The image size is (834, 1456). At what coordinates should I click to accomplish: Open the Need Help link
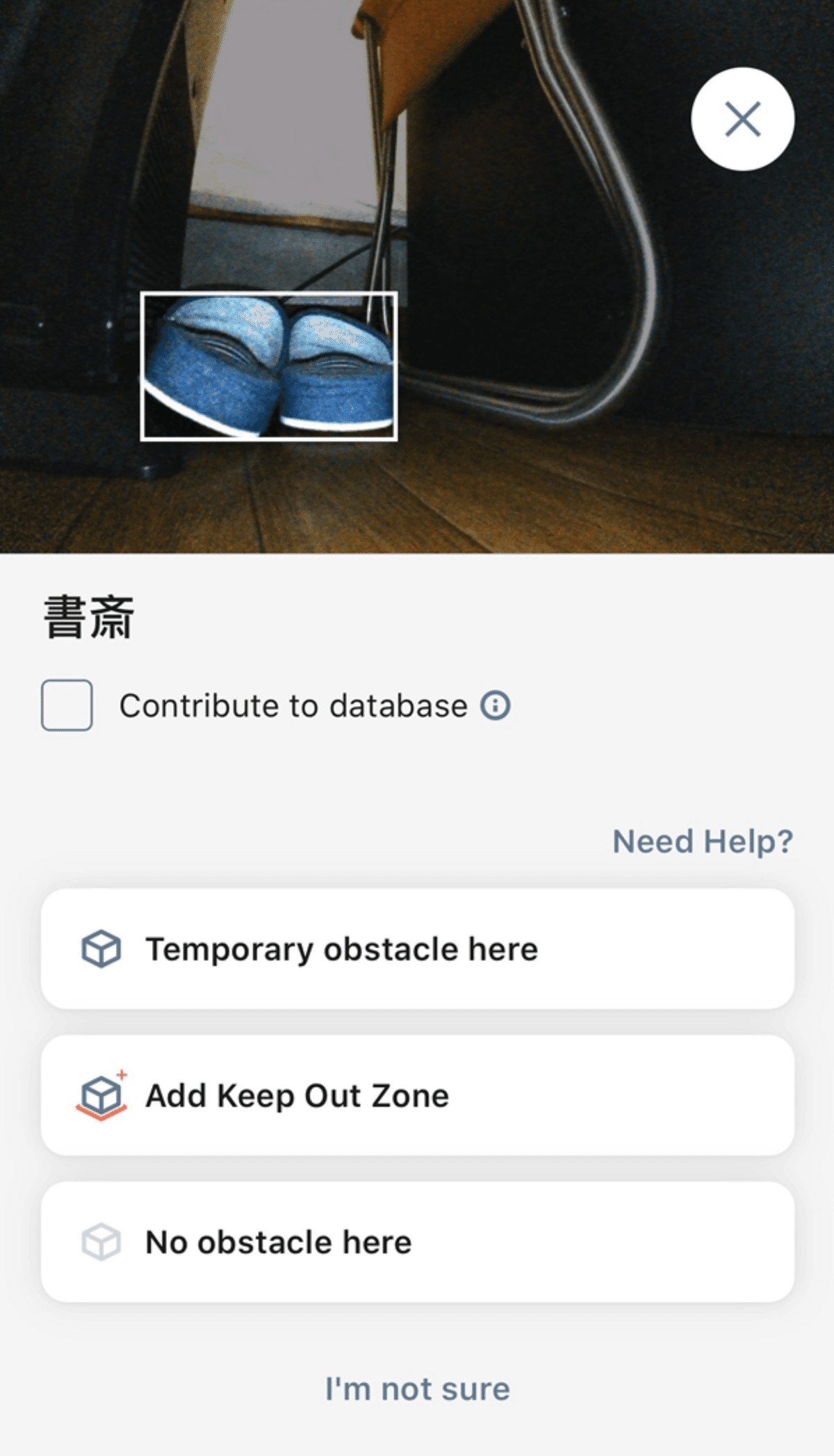702,841
